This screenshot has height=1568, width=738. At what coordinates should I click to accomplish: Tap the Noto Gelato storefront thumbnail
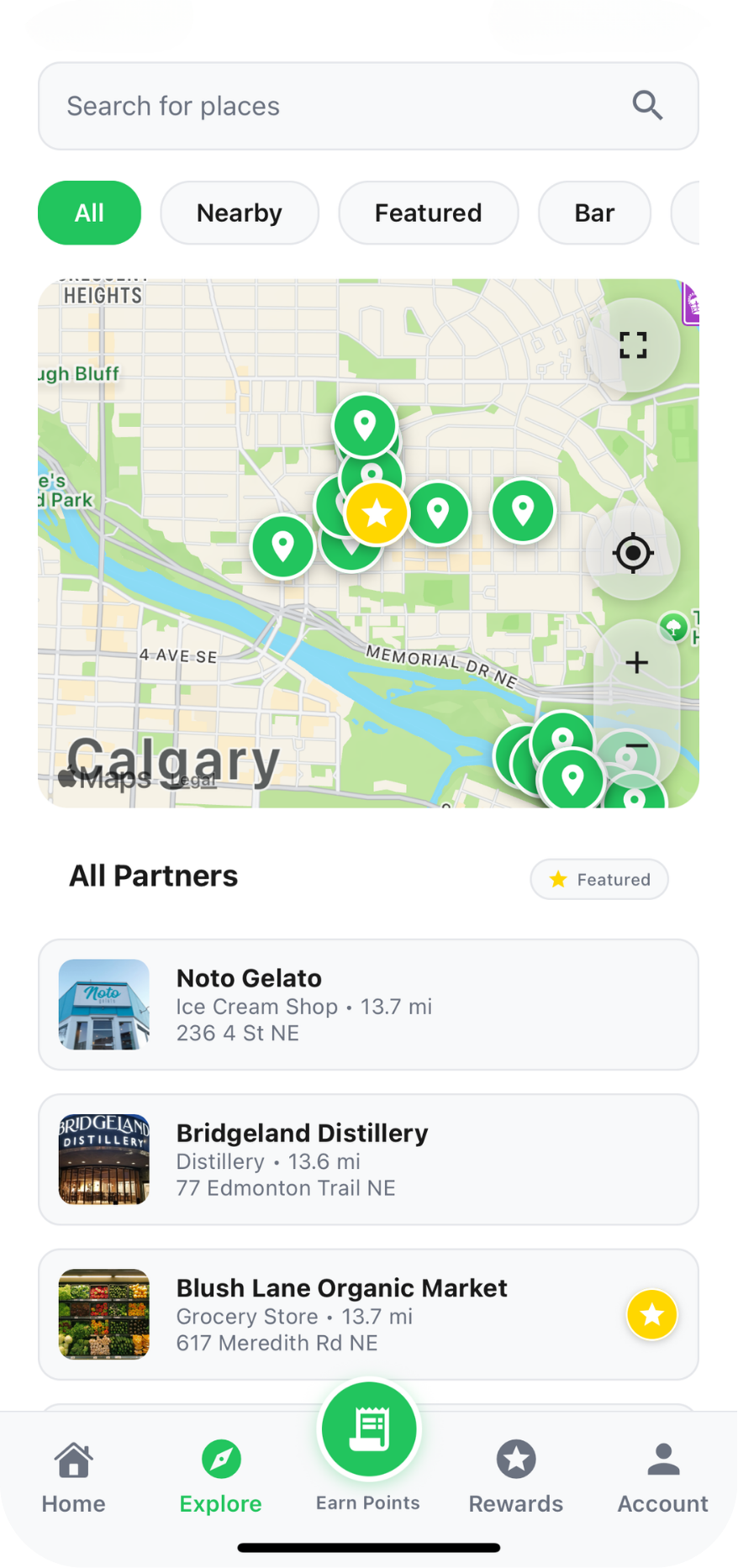pos(103,1005)
